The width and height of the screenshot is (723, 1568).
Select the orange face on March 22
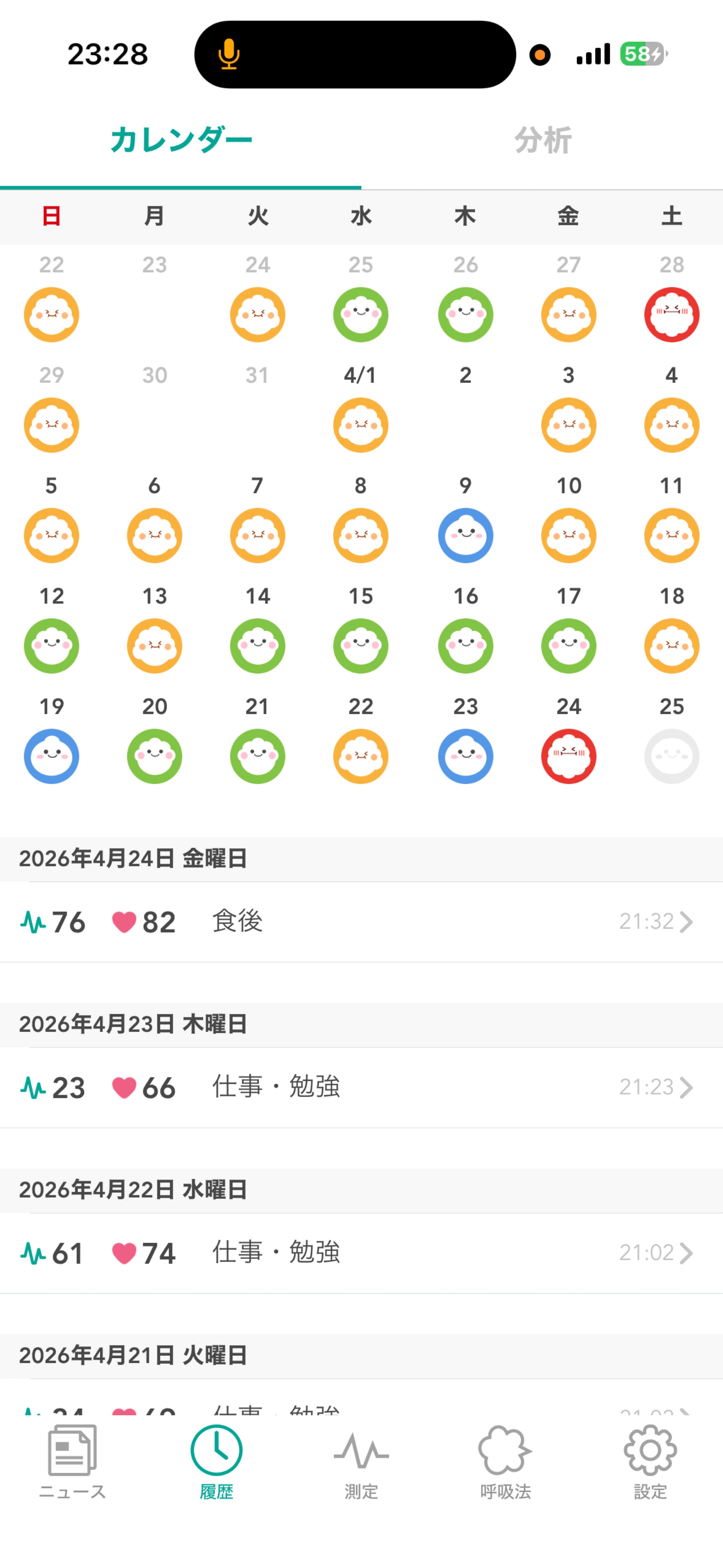tap(51, 314)
